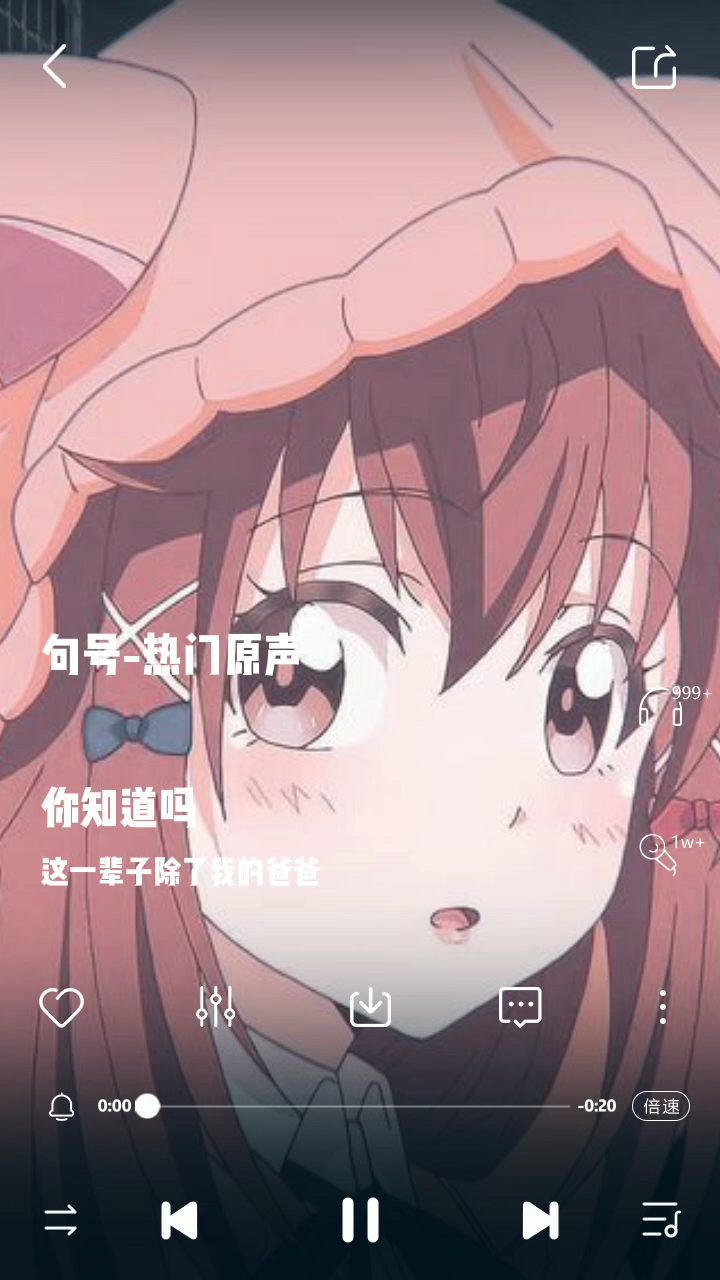Pause the music
This screenshot has width=720, height=1280.
click(360, 1220)
